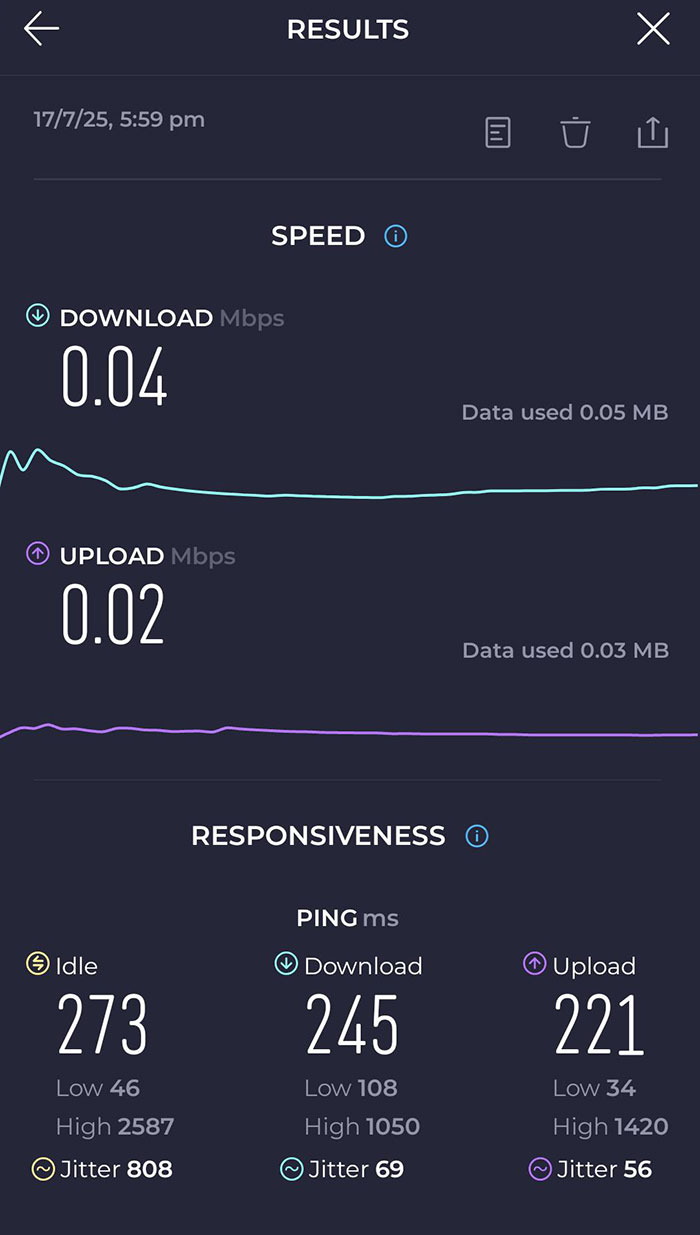Share this speed test result
The width and height of the screenshot is (700, 1235).
(x=652, y=132)
